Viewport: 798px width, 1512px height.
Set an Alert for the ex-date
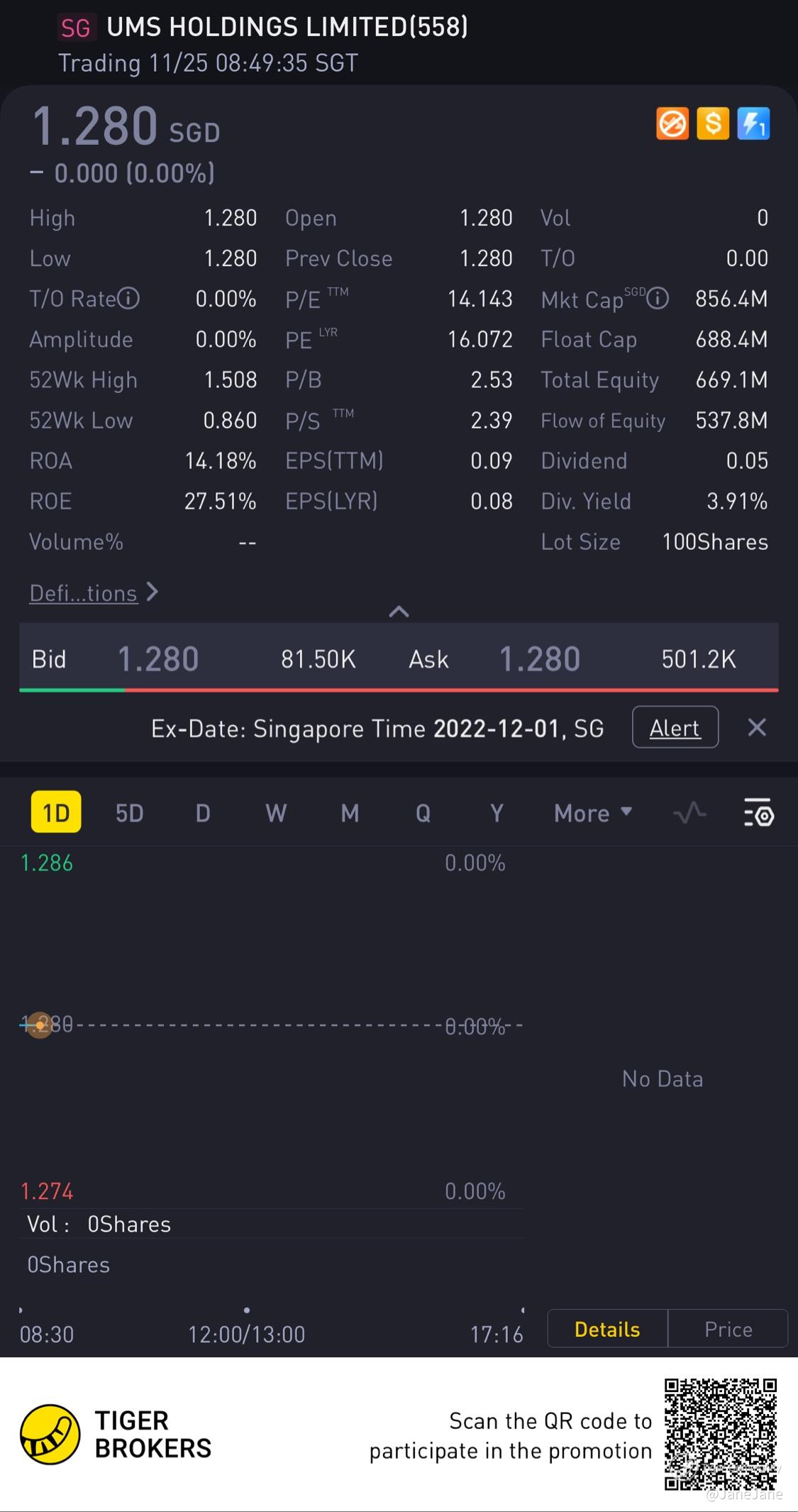click(x=675, y=727)
